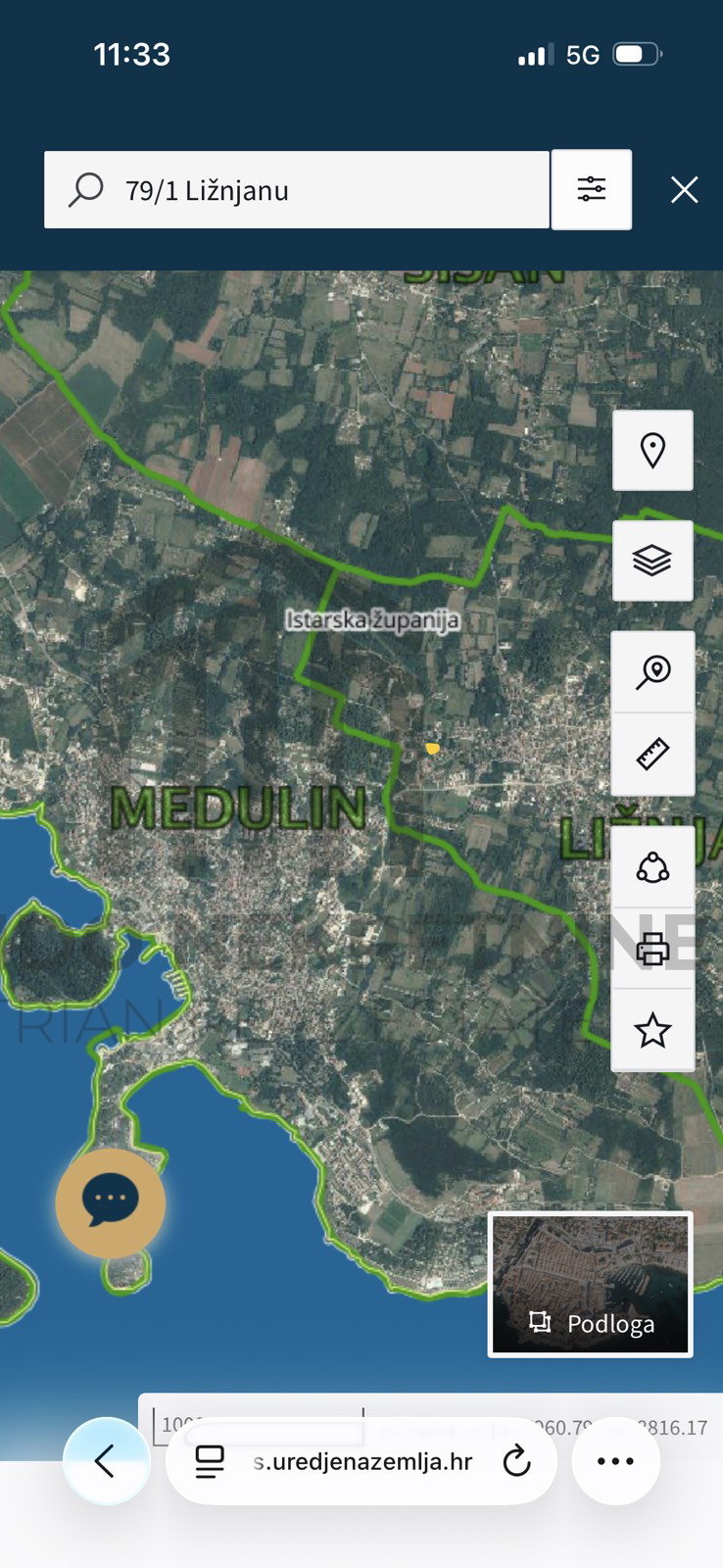This screenshot has width=723, height=1568.
Task: Reload the uredjenazemlja.hr page
Action: (516, 1462)
